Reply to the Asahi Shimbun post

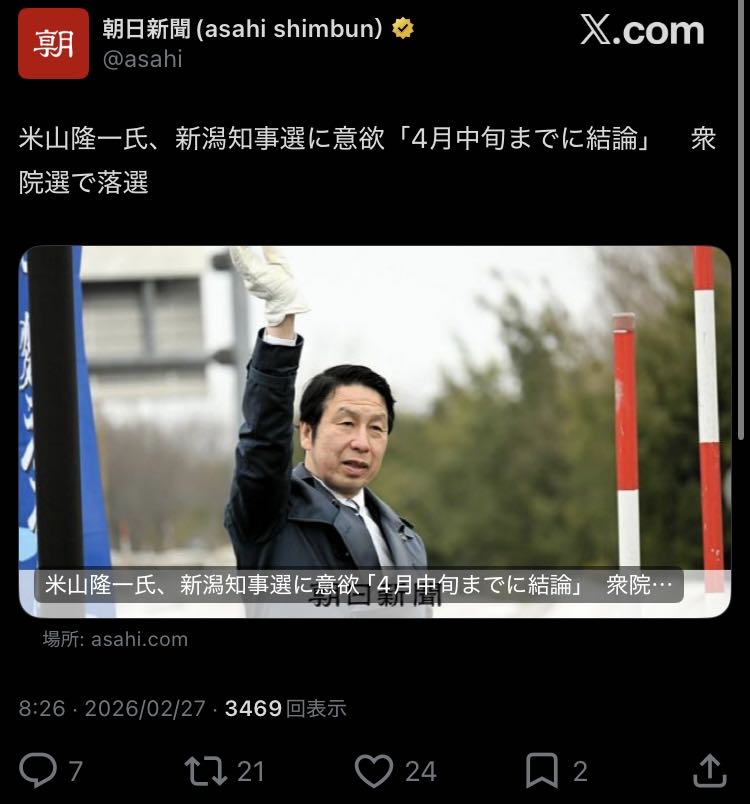39,770
